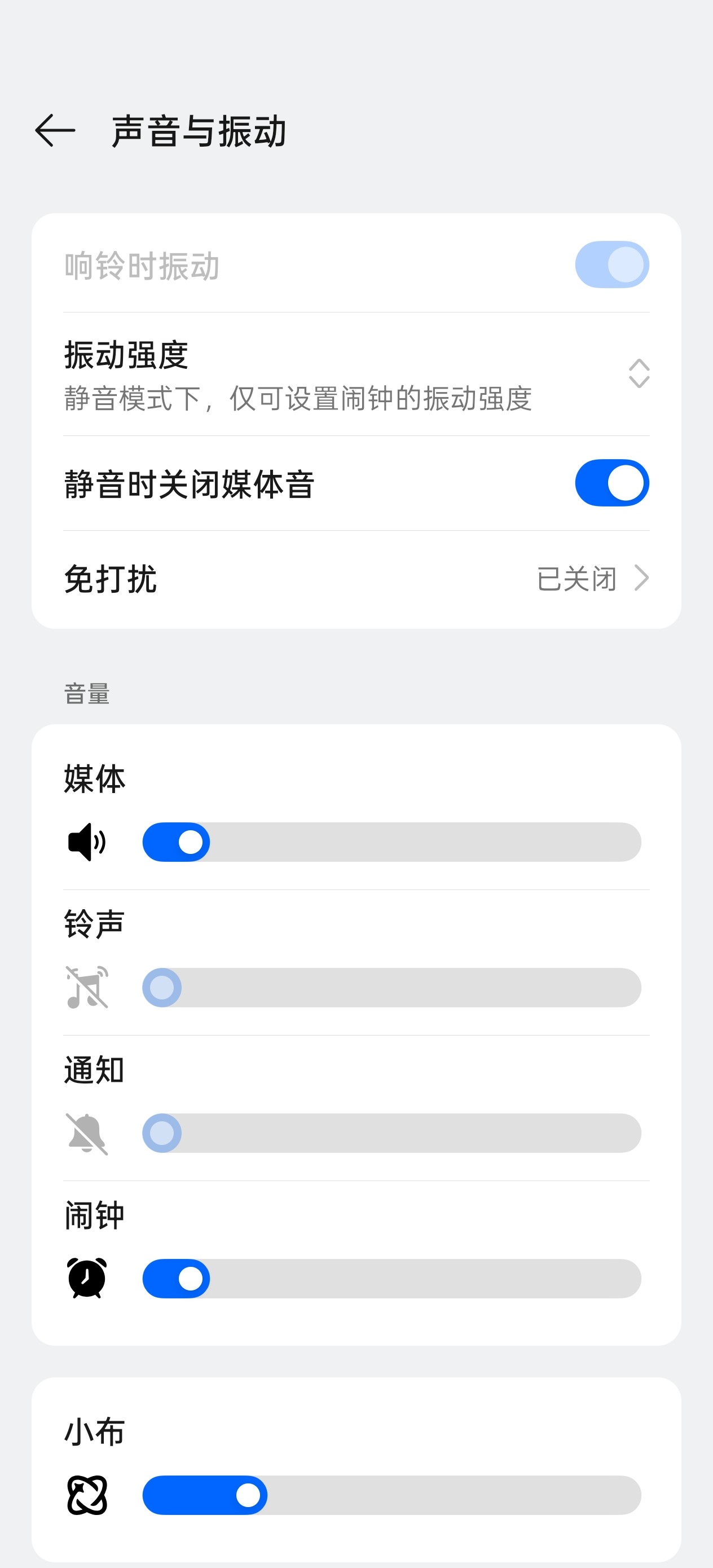
Task: Turn off 静音时关闭媒体音 switch
Action: click(611, 483)
